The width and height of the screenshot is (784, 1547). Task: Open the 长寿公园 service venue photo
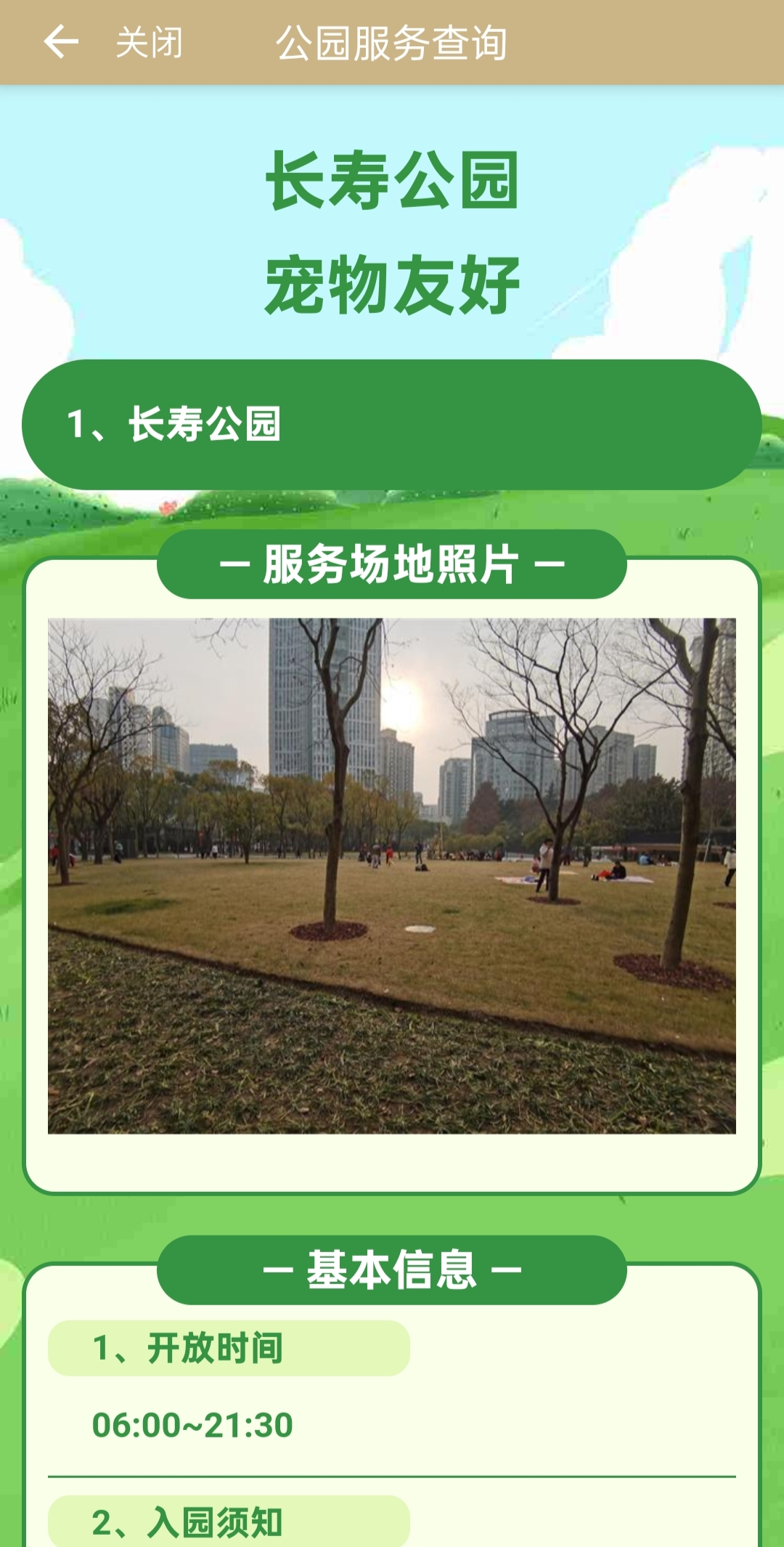(x=392, y=875)
